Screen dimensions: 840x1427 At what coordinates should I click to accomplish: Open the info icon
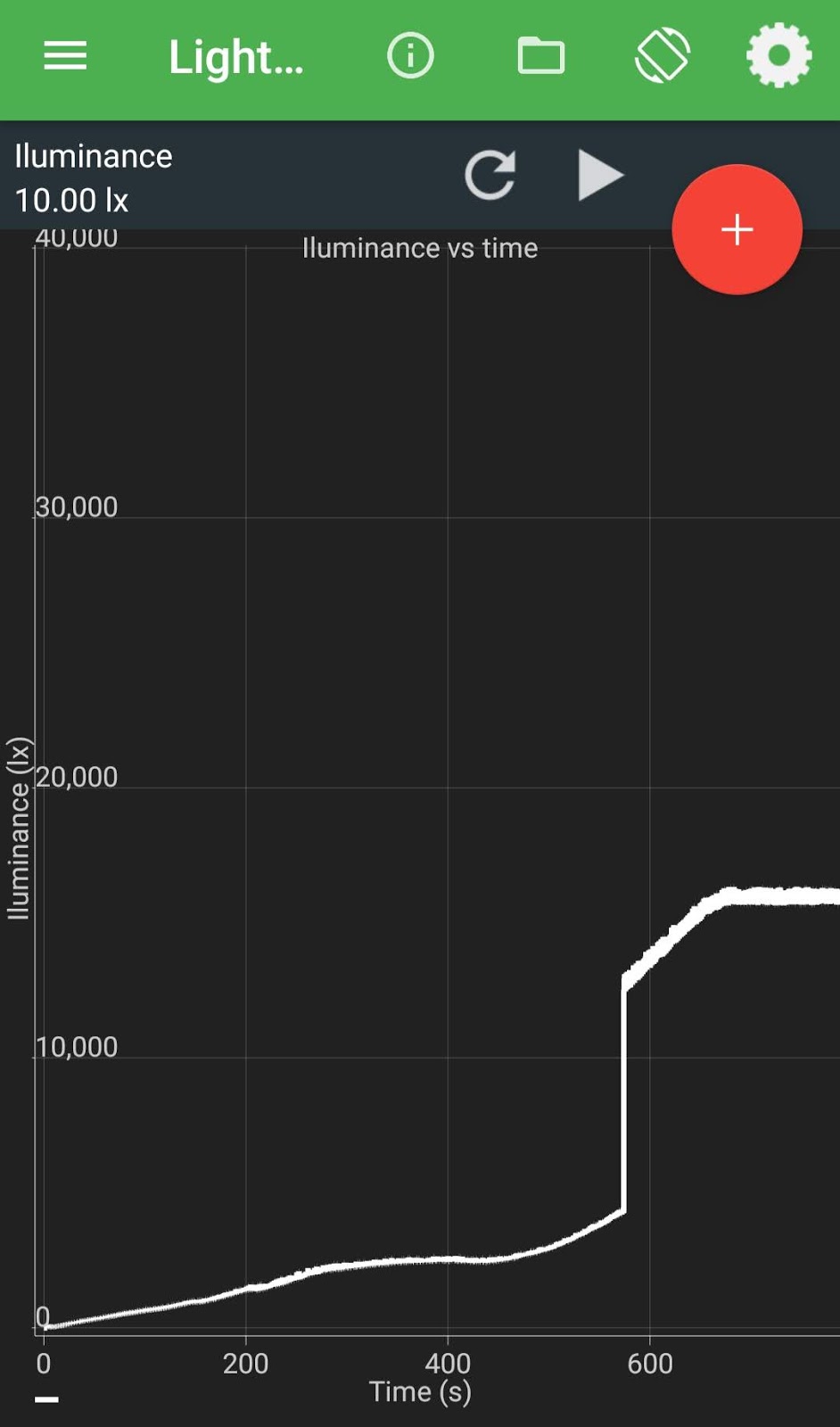click(410, 56)
